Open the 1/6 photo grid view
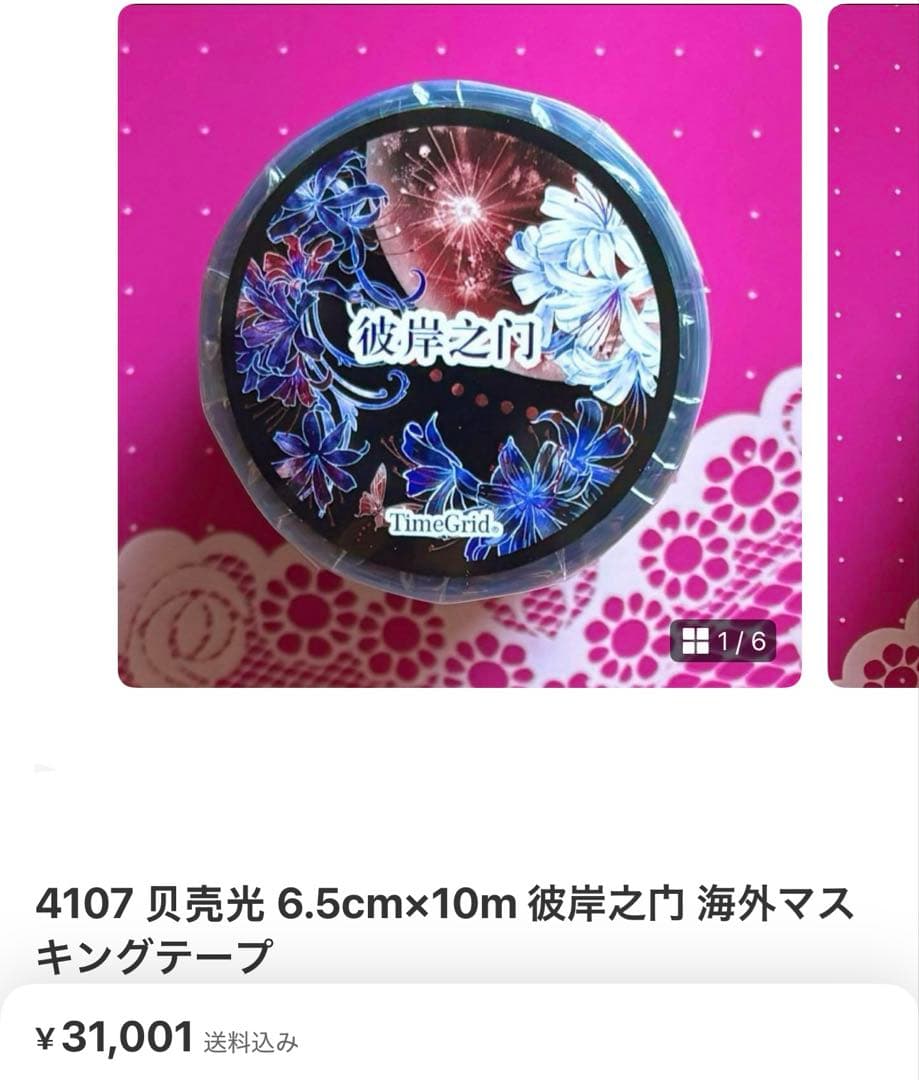This screenshot has width=919, height=1080. pos(723,641)
